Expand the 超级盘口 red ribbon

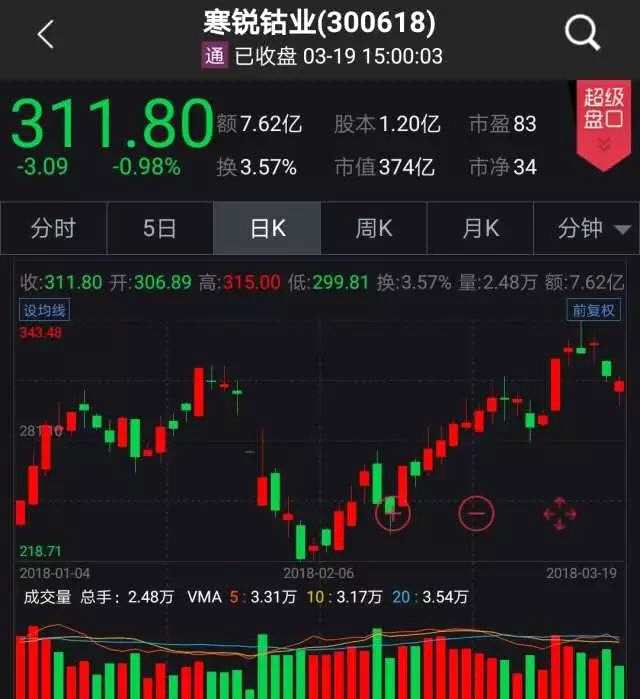(604, 126)
